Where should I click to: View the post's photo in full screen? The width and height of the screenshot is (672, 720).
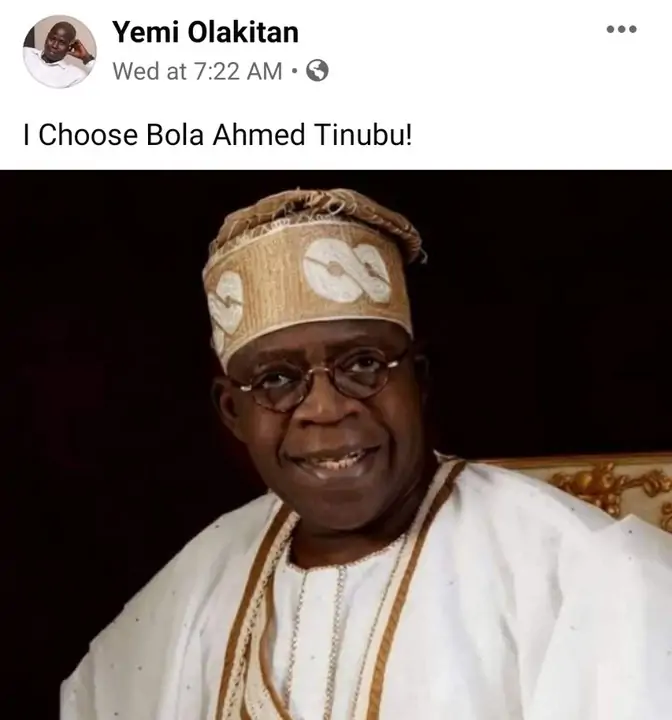pos(336,445)
